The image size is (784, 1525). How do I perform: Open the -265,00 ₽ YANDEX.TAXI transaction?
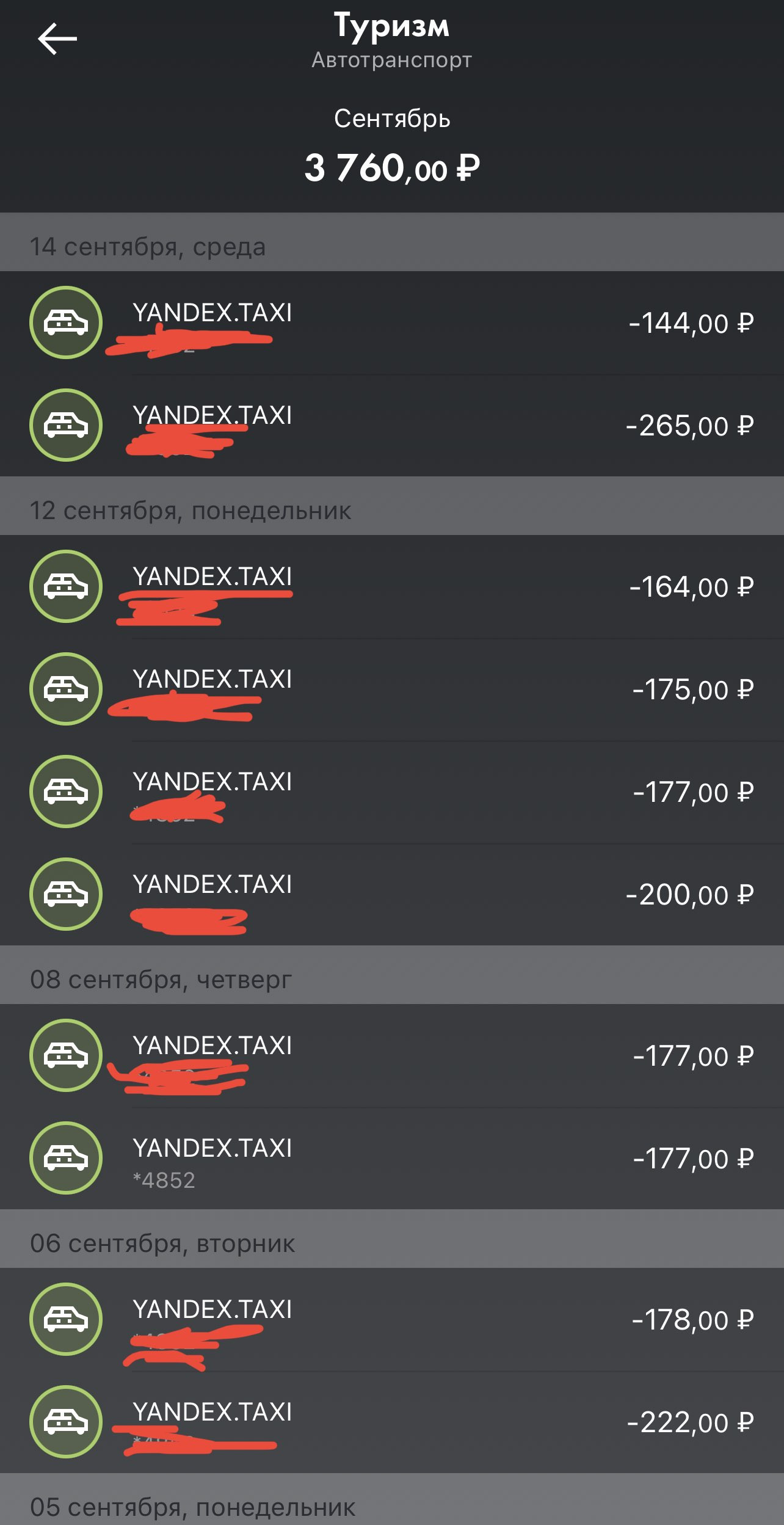tap(392, 425)
